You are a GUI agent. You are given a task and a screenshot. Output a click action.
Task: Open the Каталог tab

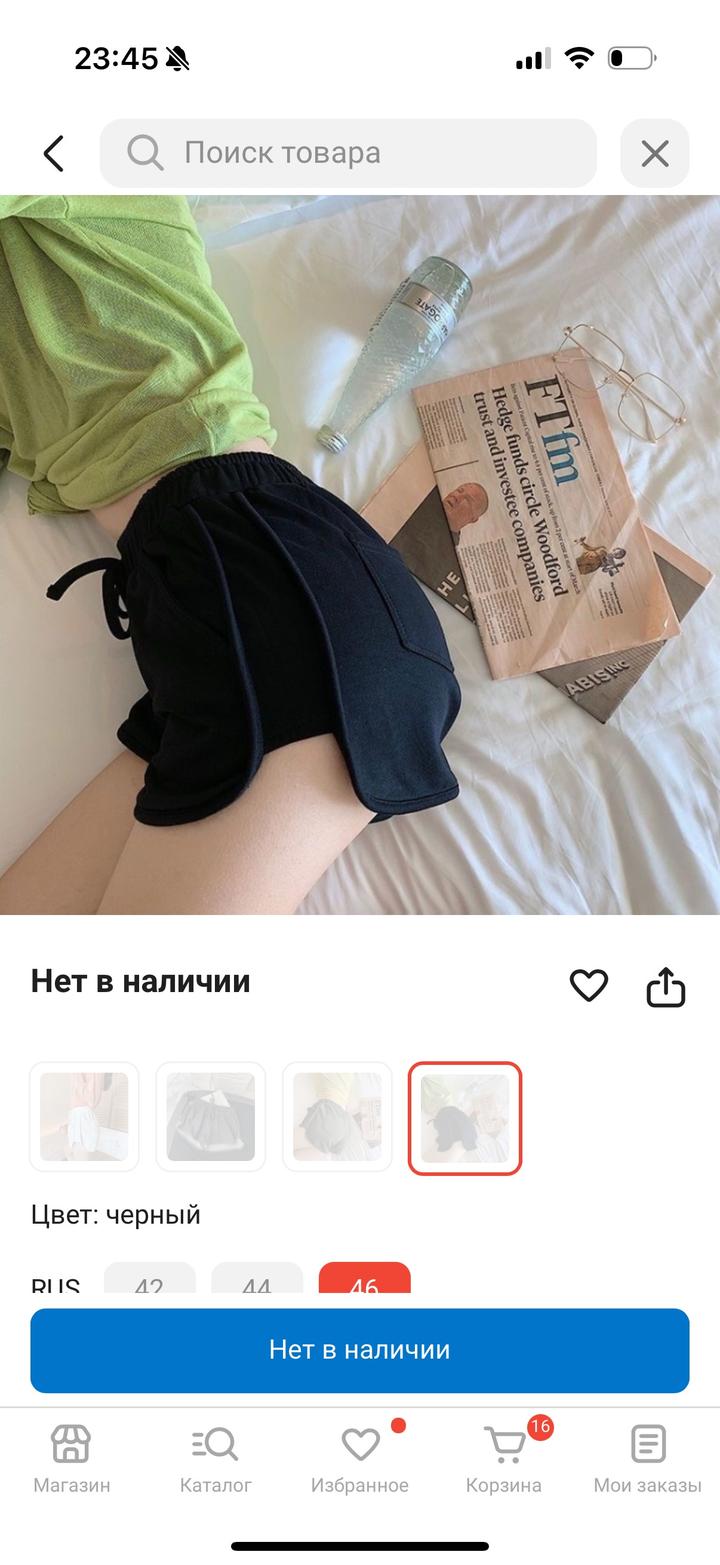pyautogui.click(x=216, y=1460)
